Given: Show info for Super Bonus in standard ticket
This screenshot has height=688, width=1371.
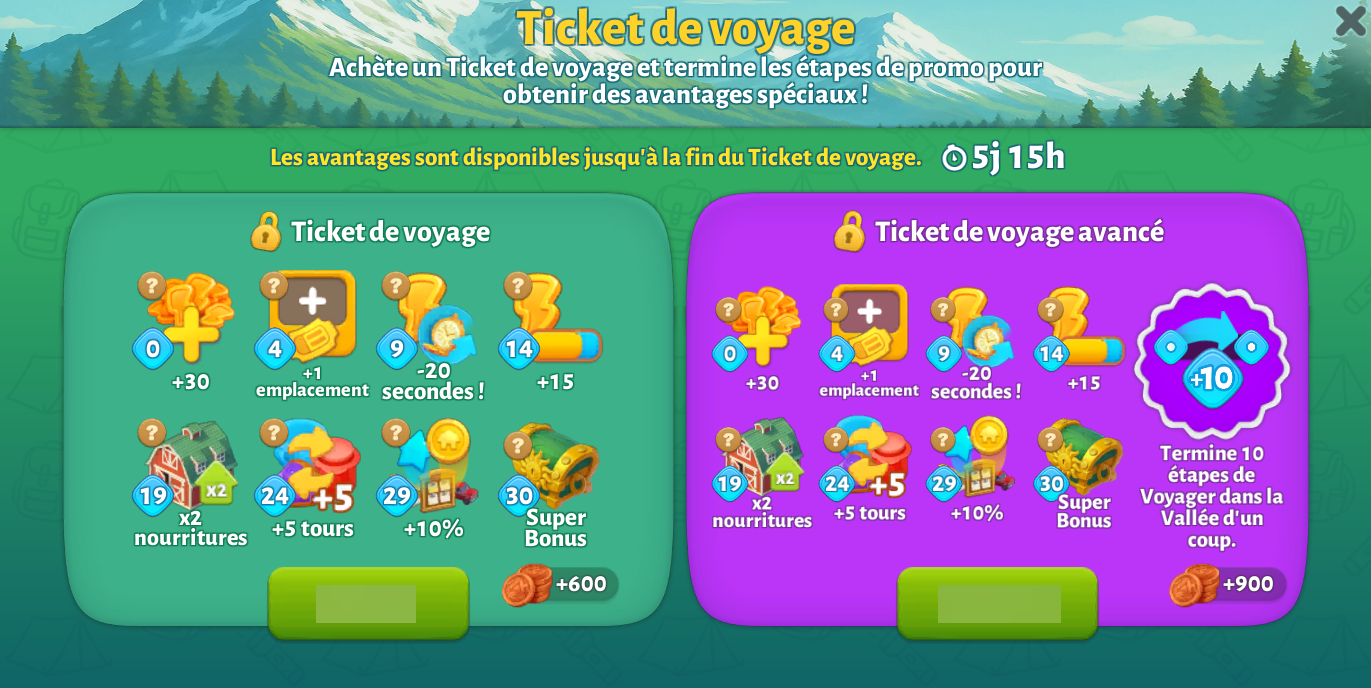Looking at the screenshot, I should tap(517, 444).
